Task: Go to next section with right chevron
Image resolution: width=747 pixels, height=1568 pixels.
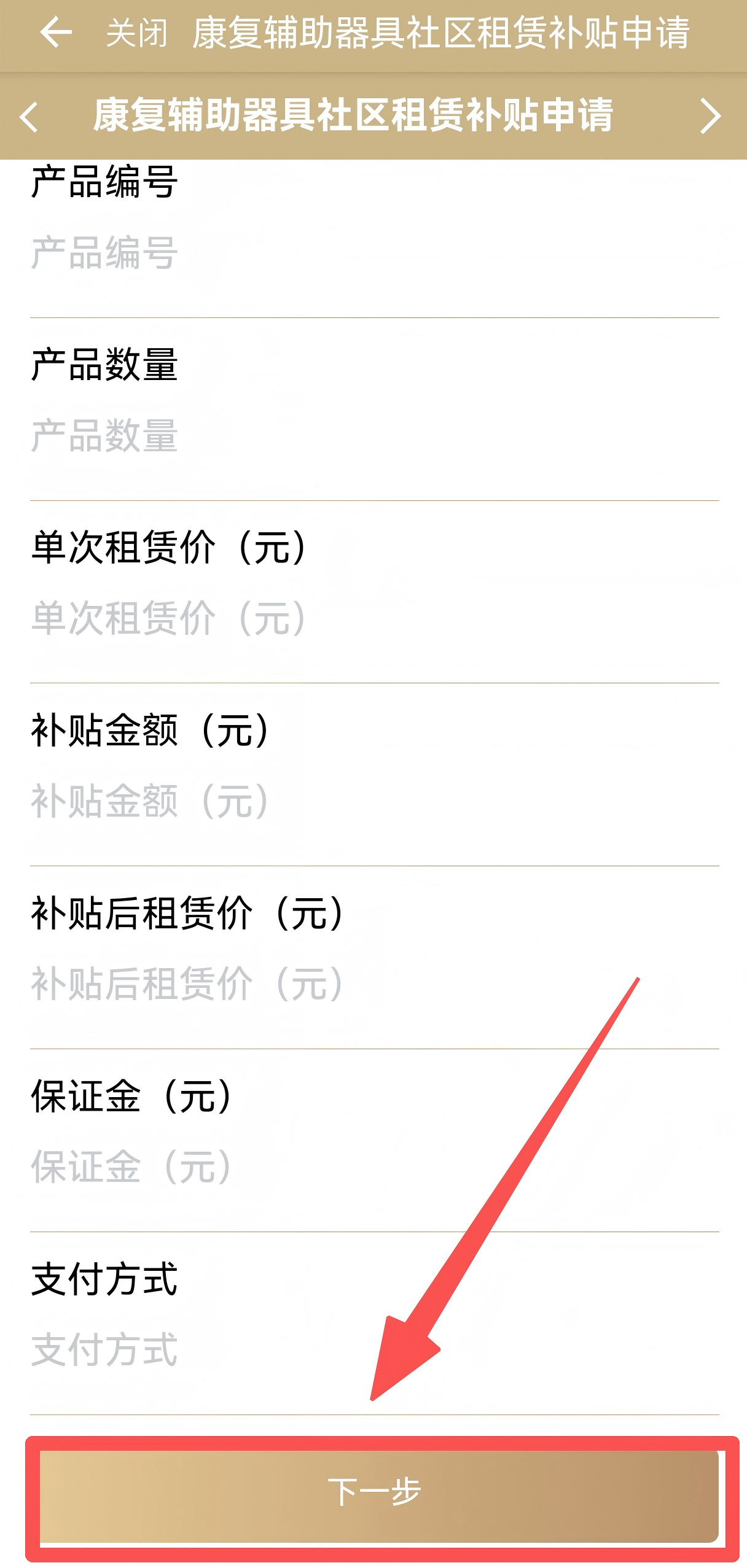Action: (710, 116)
